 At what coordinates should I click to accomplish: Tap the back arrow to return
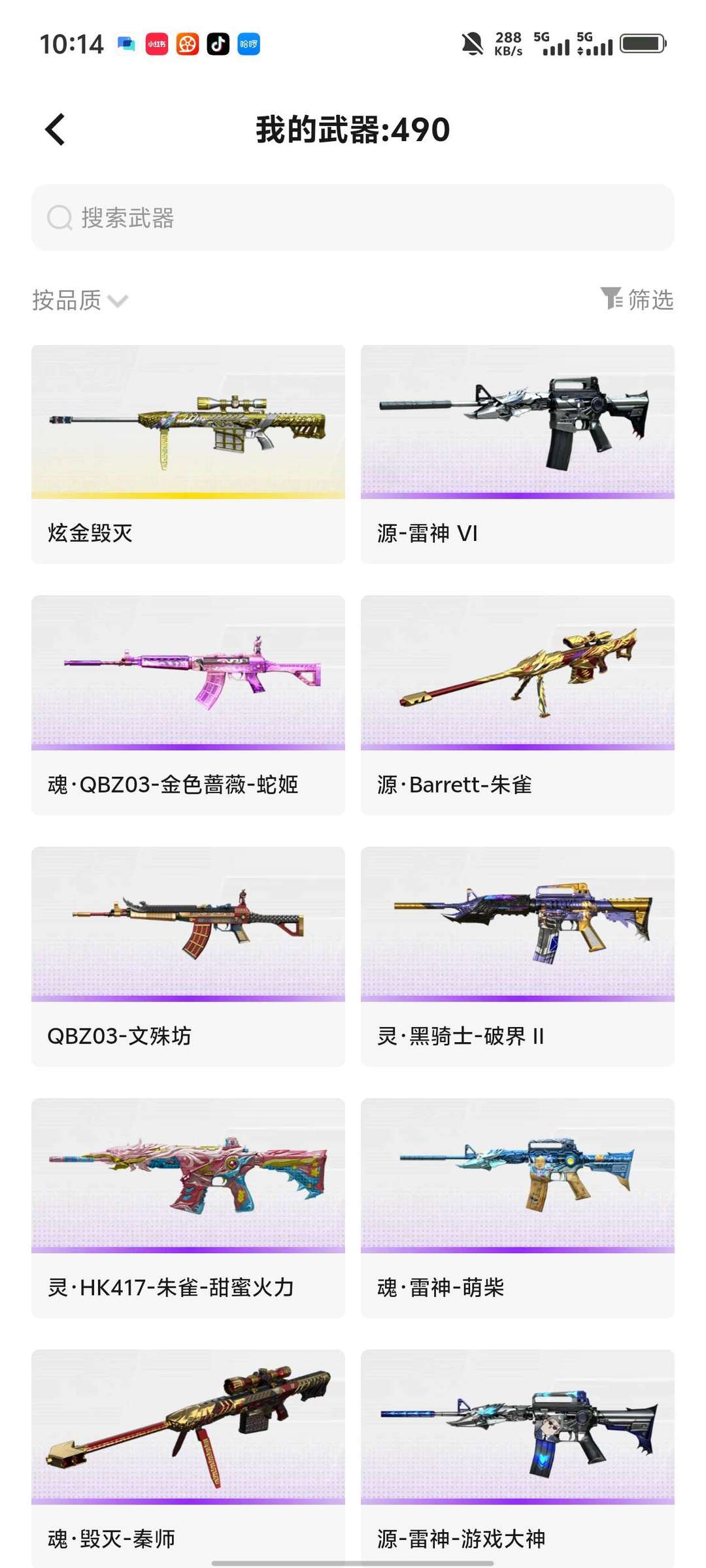(x=56, y=129)
